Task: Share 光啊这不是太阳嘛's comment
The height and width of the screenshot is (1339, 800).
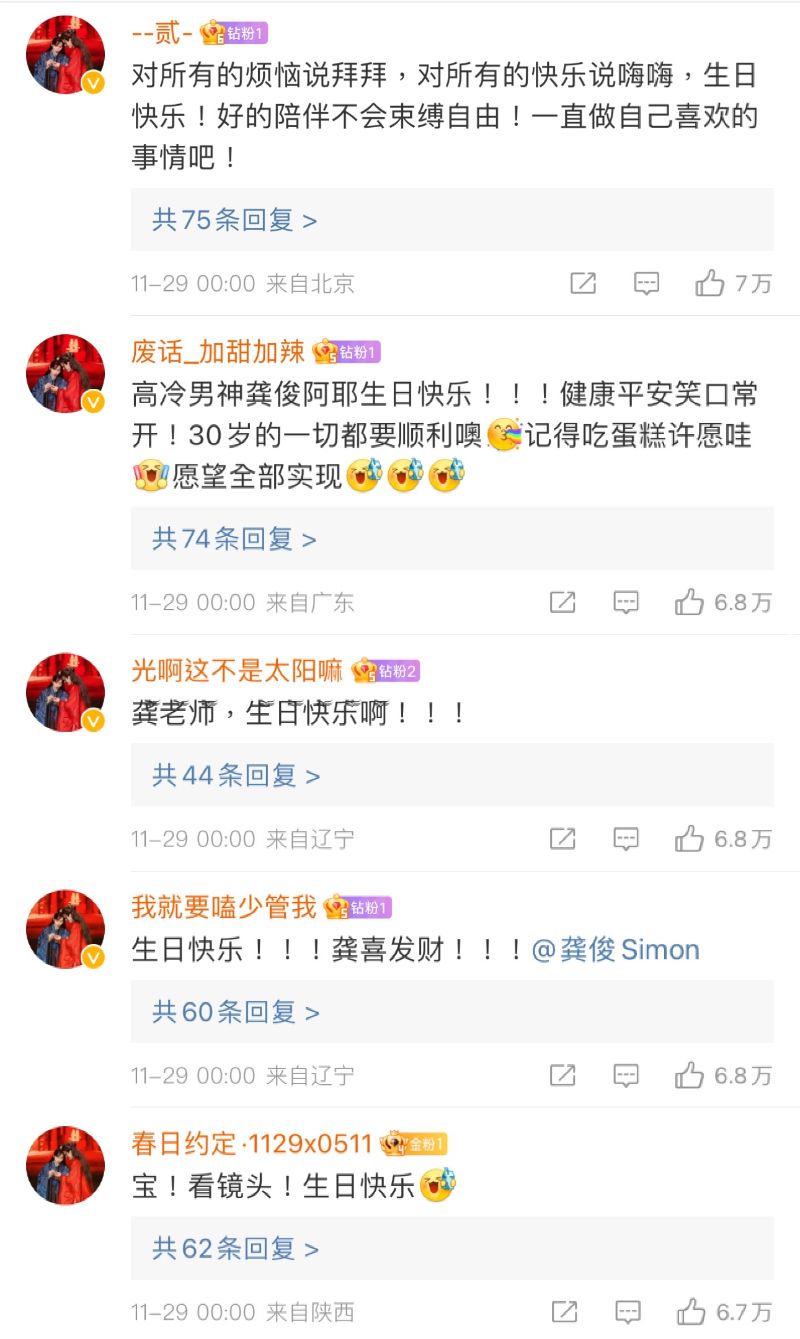Action: (x=563, y=838)
